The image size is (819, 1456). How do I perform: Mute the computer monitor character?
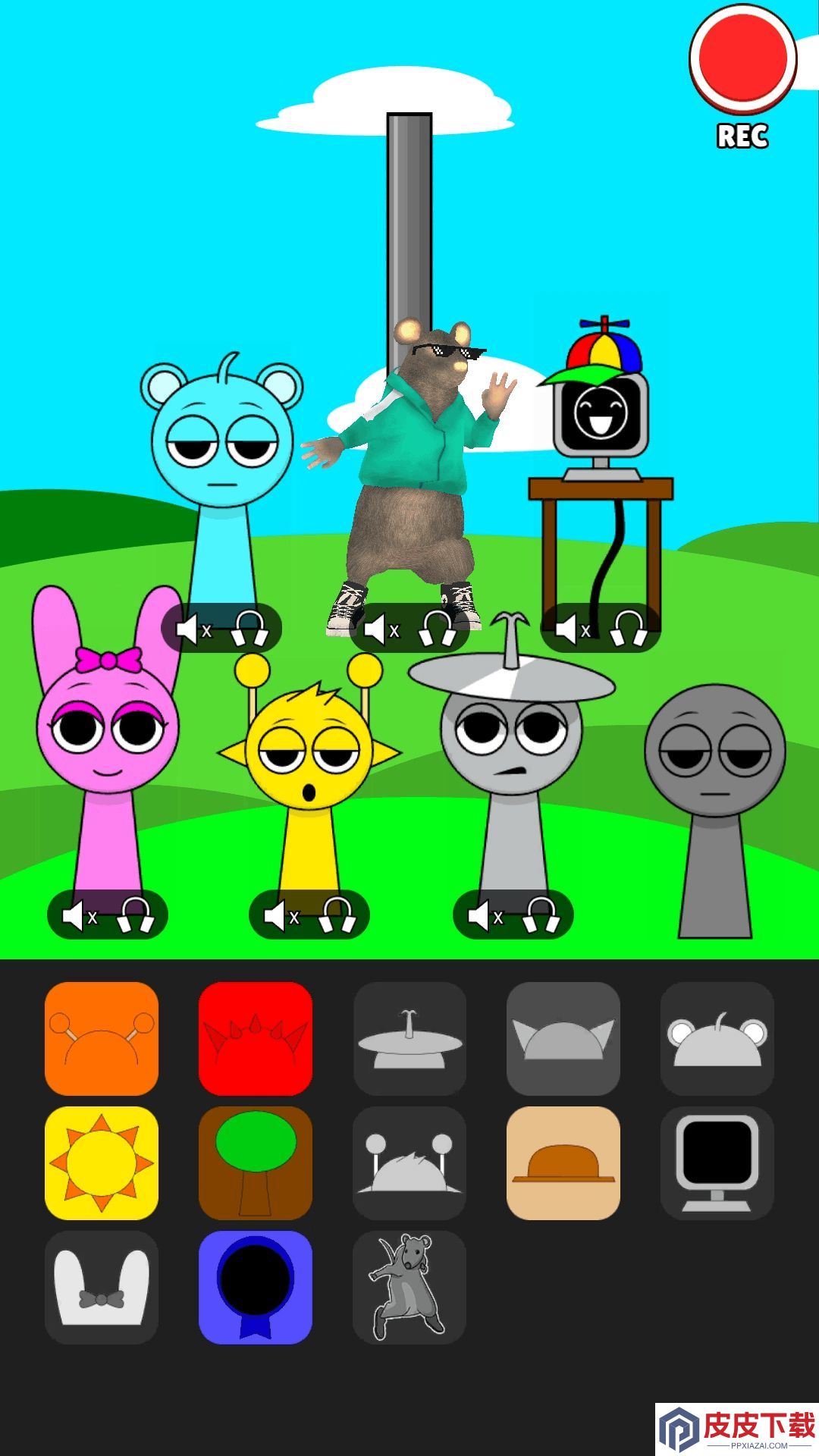[x=573, y=629]
